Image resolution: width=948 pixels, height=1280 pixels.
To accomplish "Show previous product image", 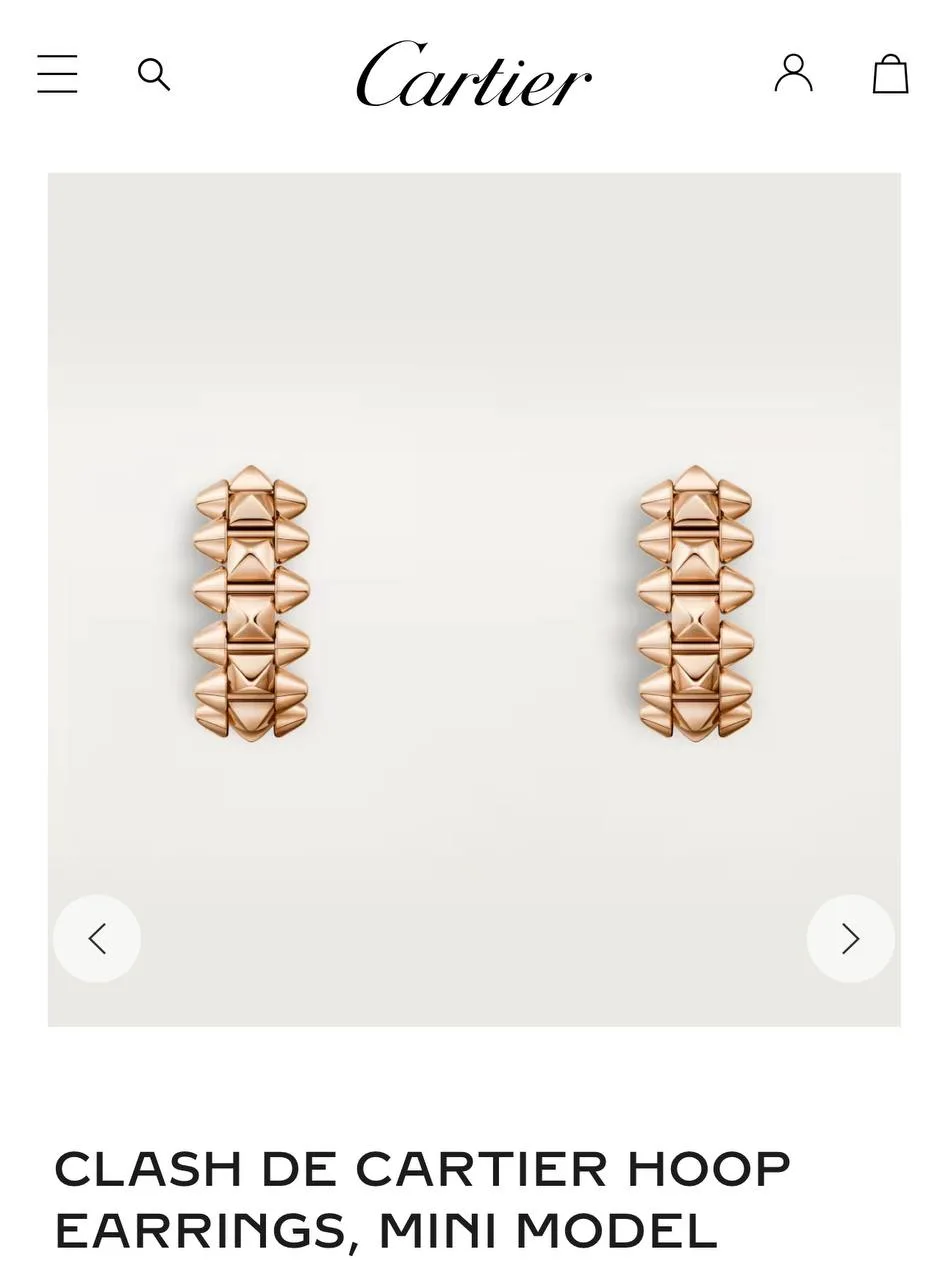I will tap(97, 938).
